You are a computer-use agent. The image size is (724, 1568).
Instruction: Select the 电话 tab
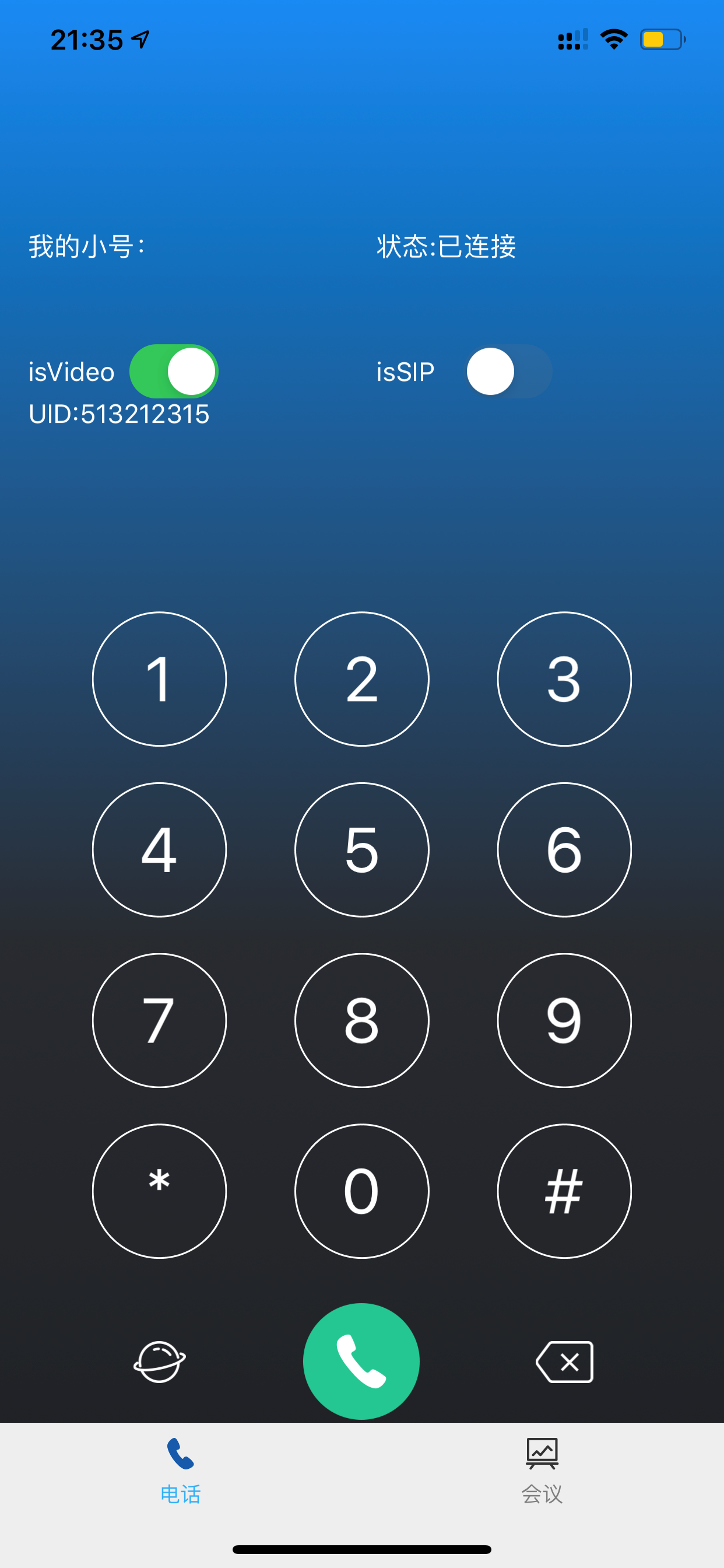tap(181, 1470)
